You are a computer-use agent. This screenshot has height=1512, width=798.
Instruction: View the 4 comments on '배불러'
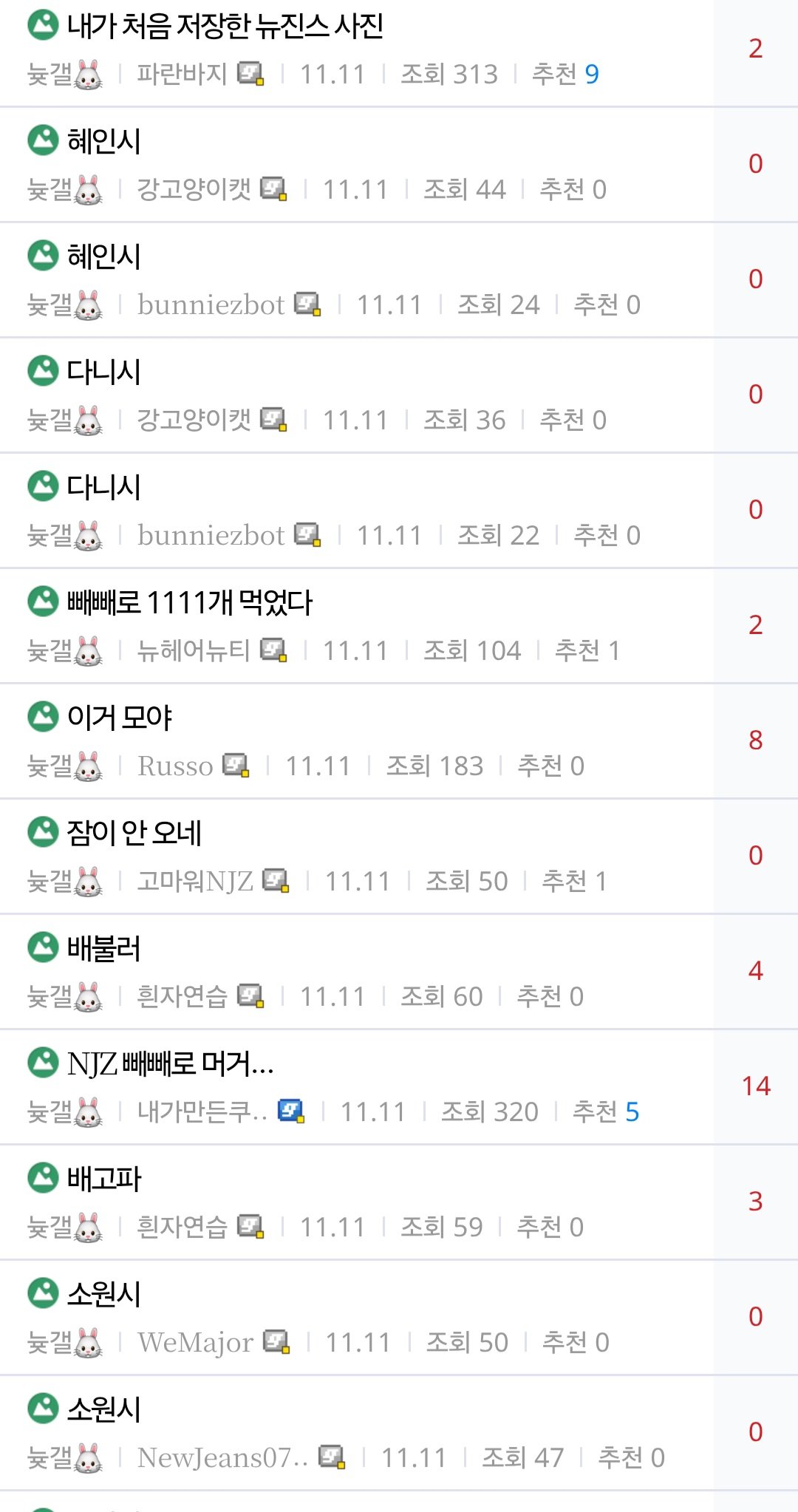point(755,971)
